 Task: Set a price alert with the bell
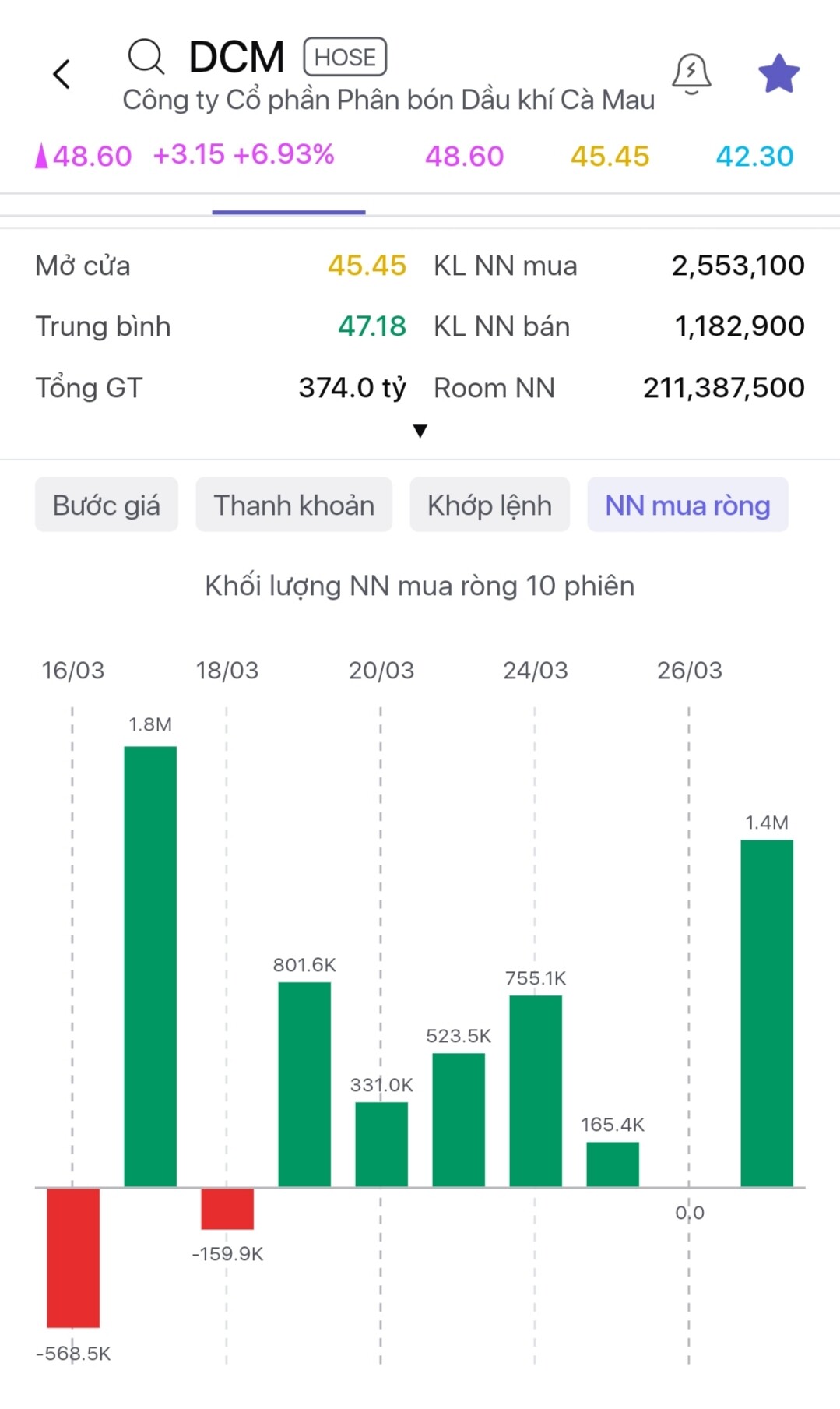coord(691,74)
